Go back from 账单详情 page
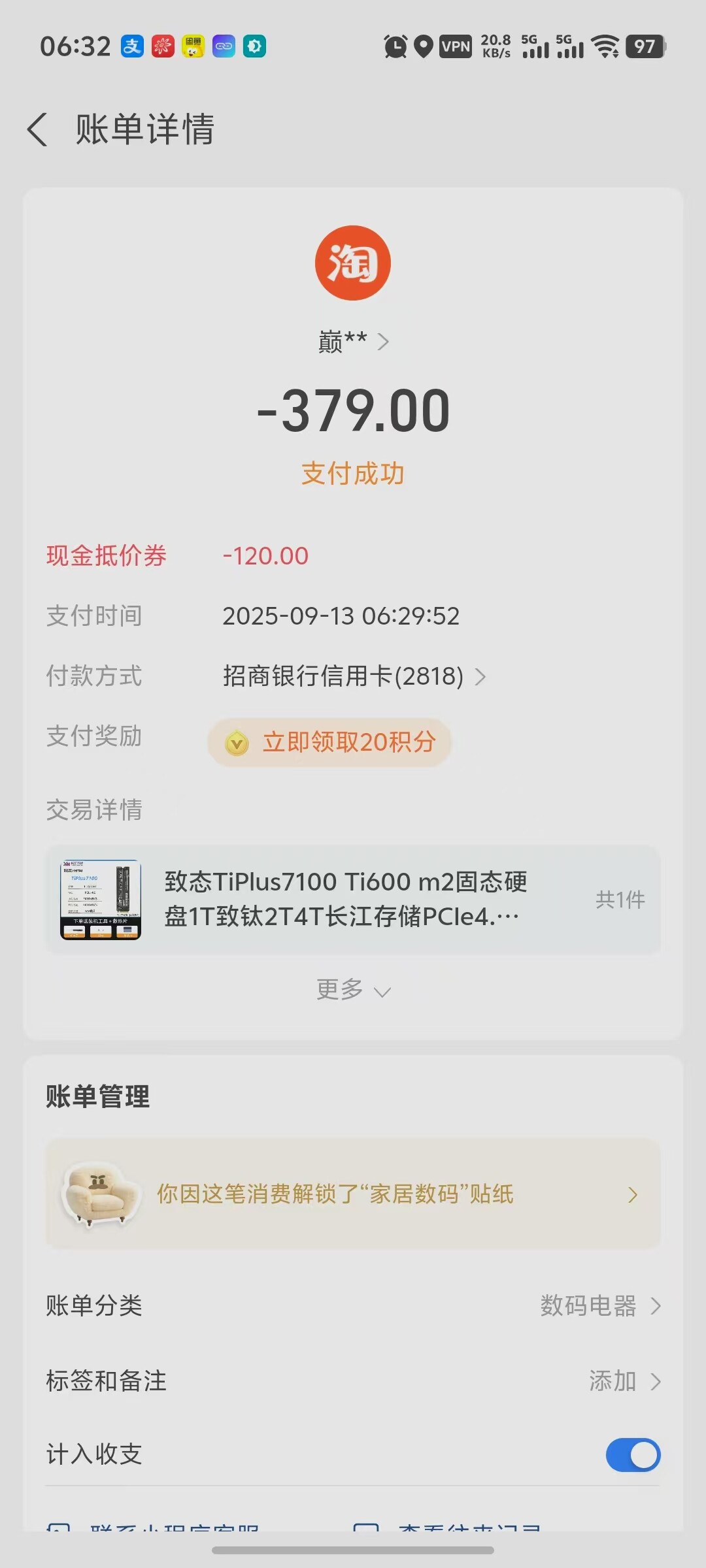The height and width of the screenshot is (1568, 706). [x=38, y=129]
